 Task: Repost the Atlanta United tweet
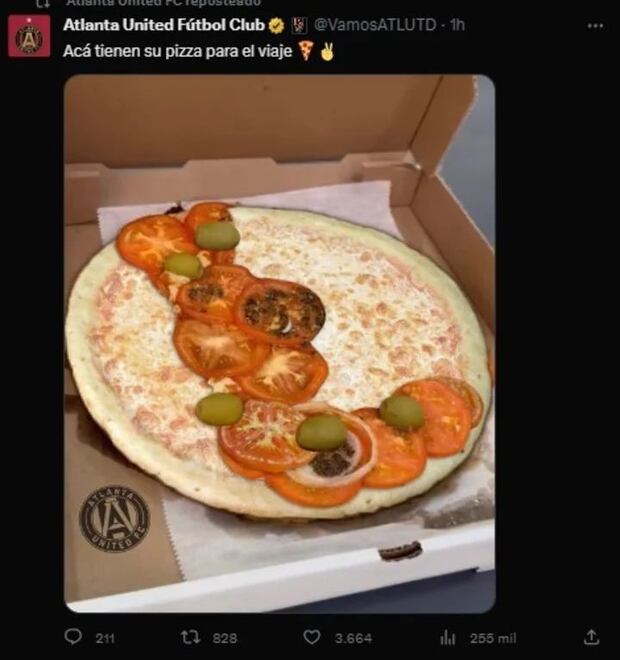(190, 637)
